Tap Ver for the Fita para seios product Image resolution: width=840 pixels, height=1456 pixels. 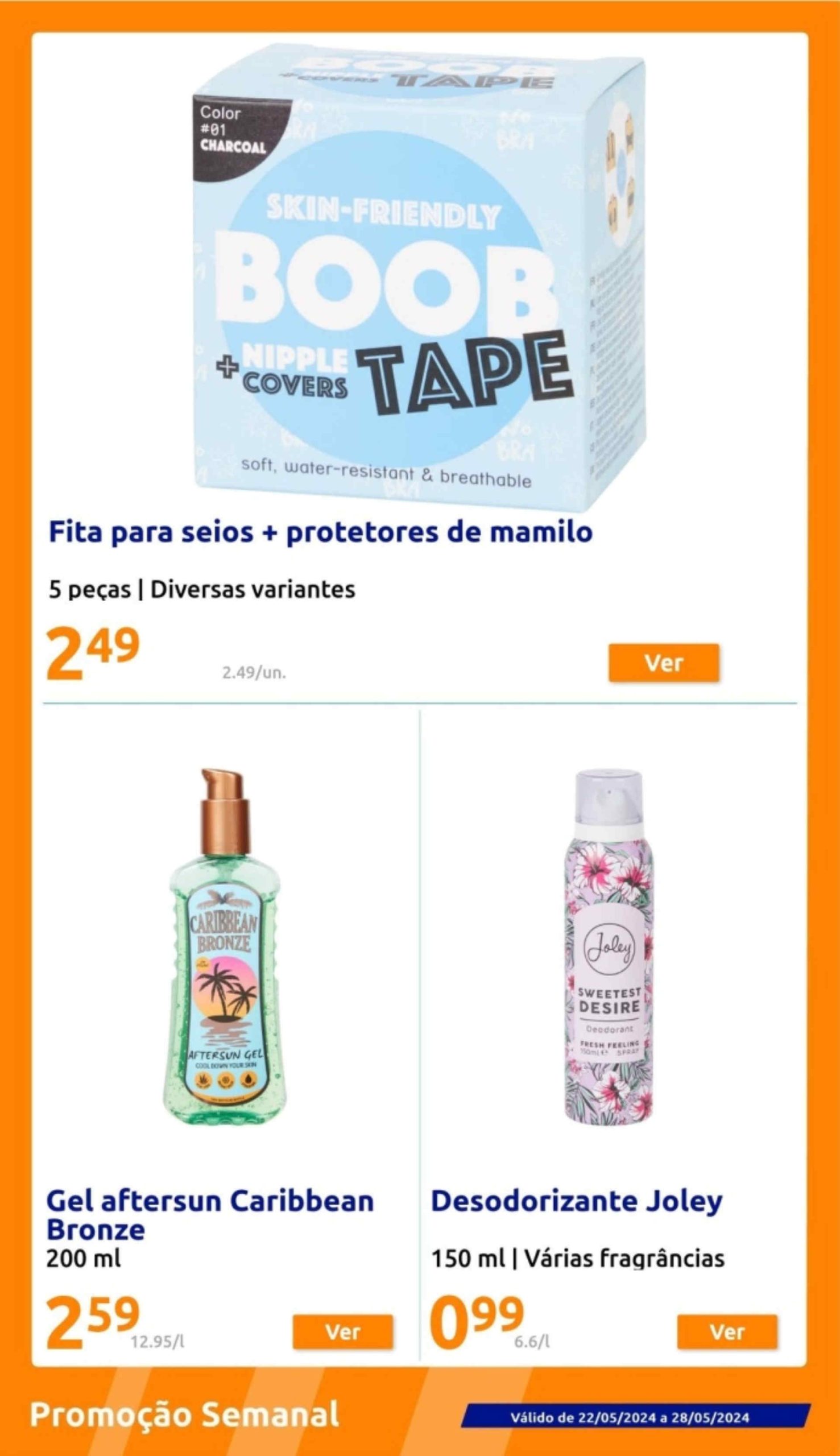(664, 663)
